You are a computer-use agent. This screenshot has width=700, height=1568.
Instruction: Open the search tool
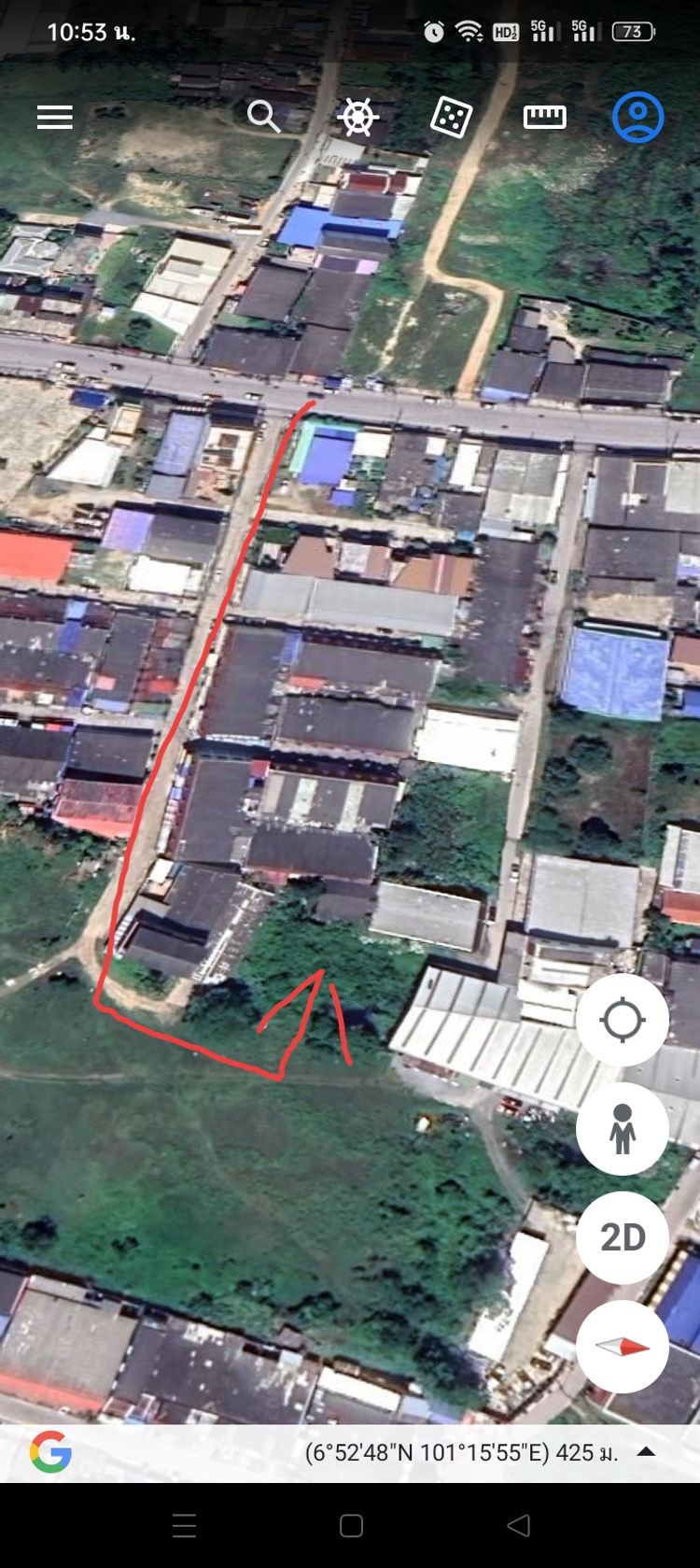pos(263,117)
